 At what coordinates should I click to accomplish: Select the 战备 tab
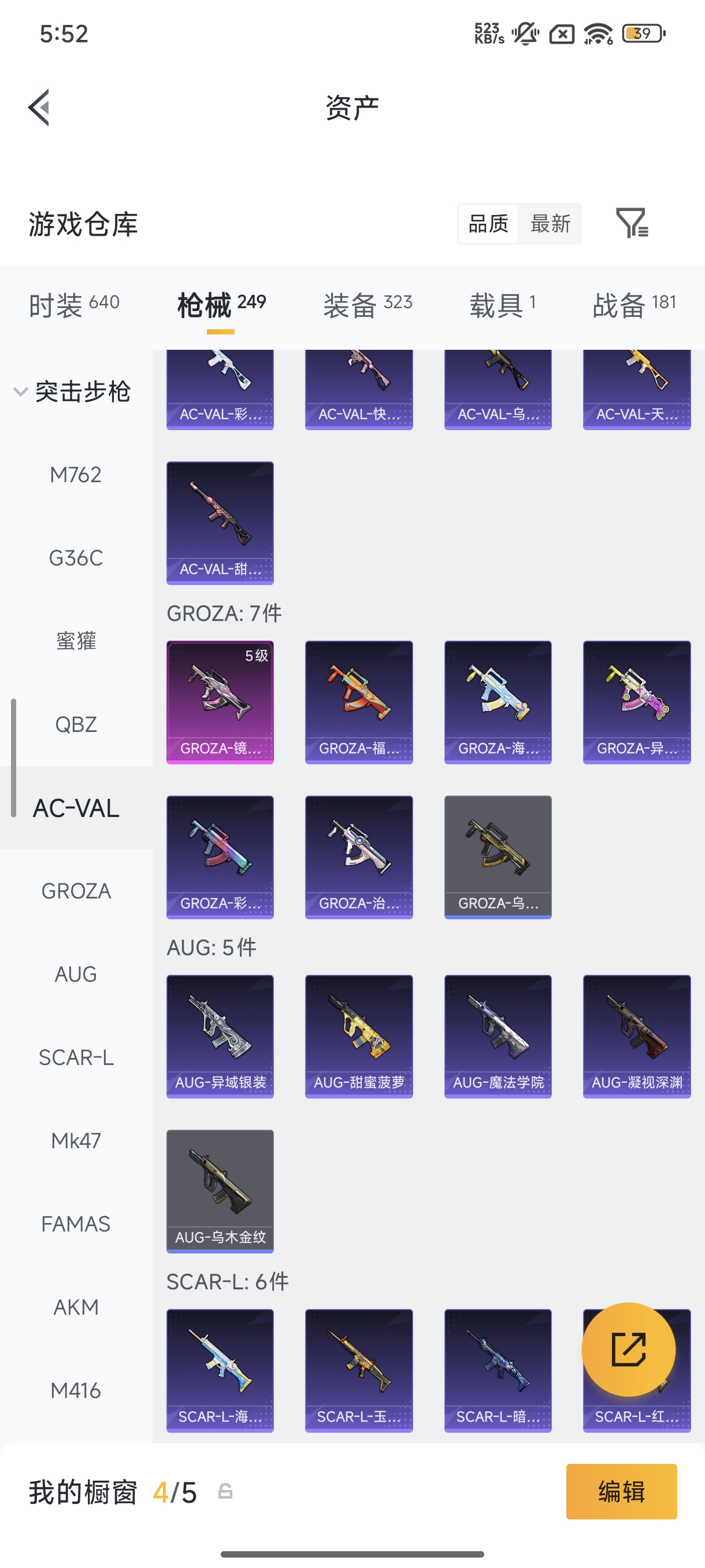coord(634,304)
